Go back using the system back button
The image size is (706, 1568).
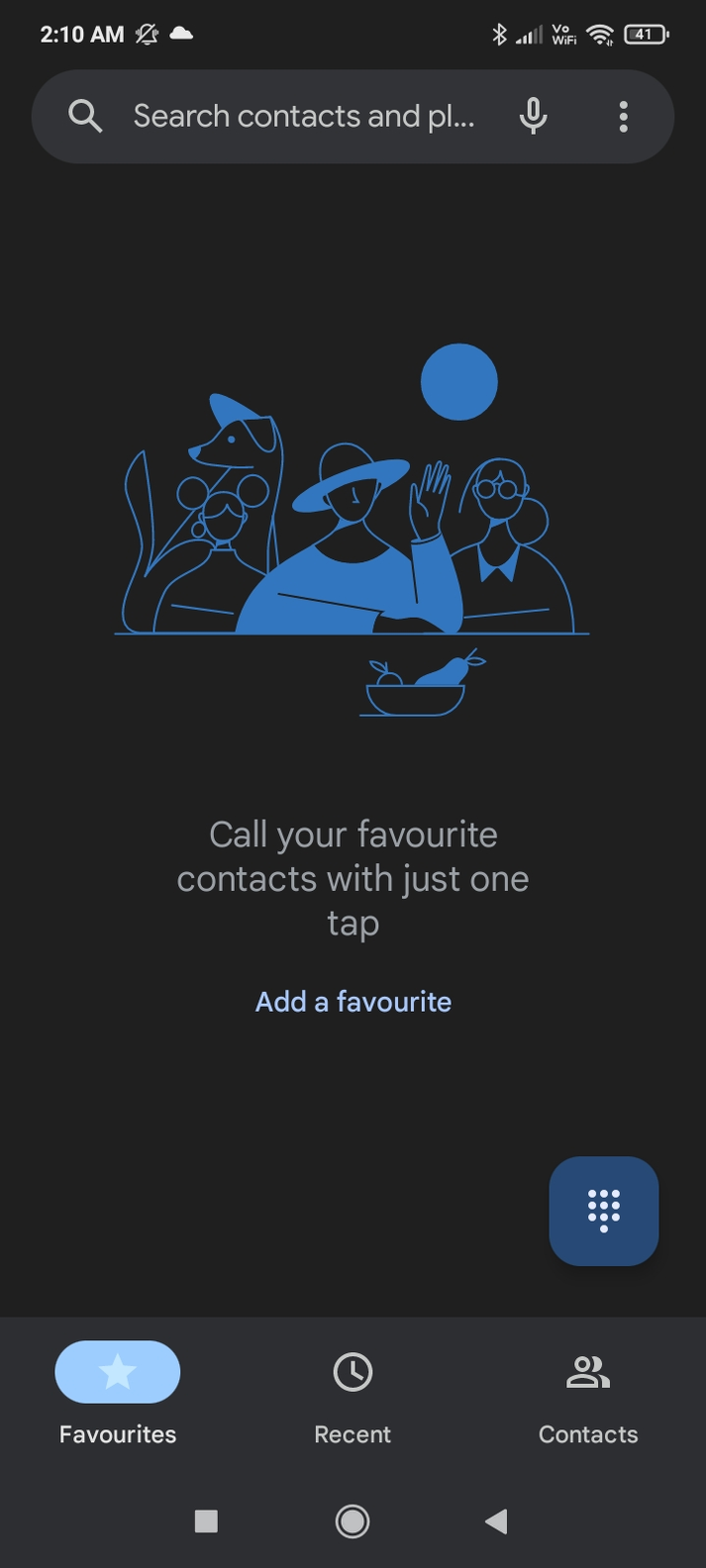496,1521
